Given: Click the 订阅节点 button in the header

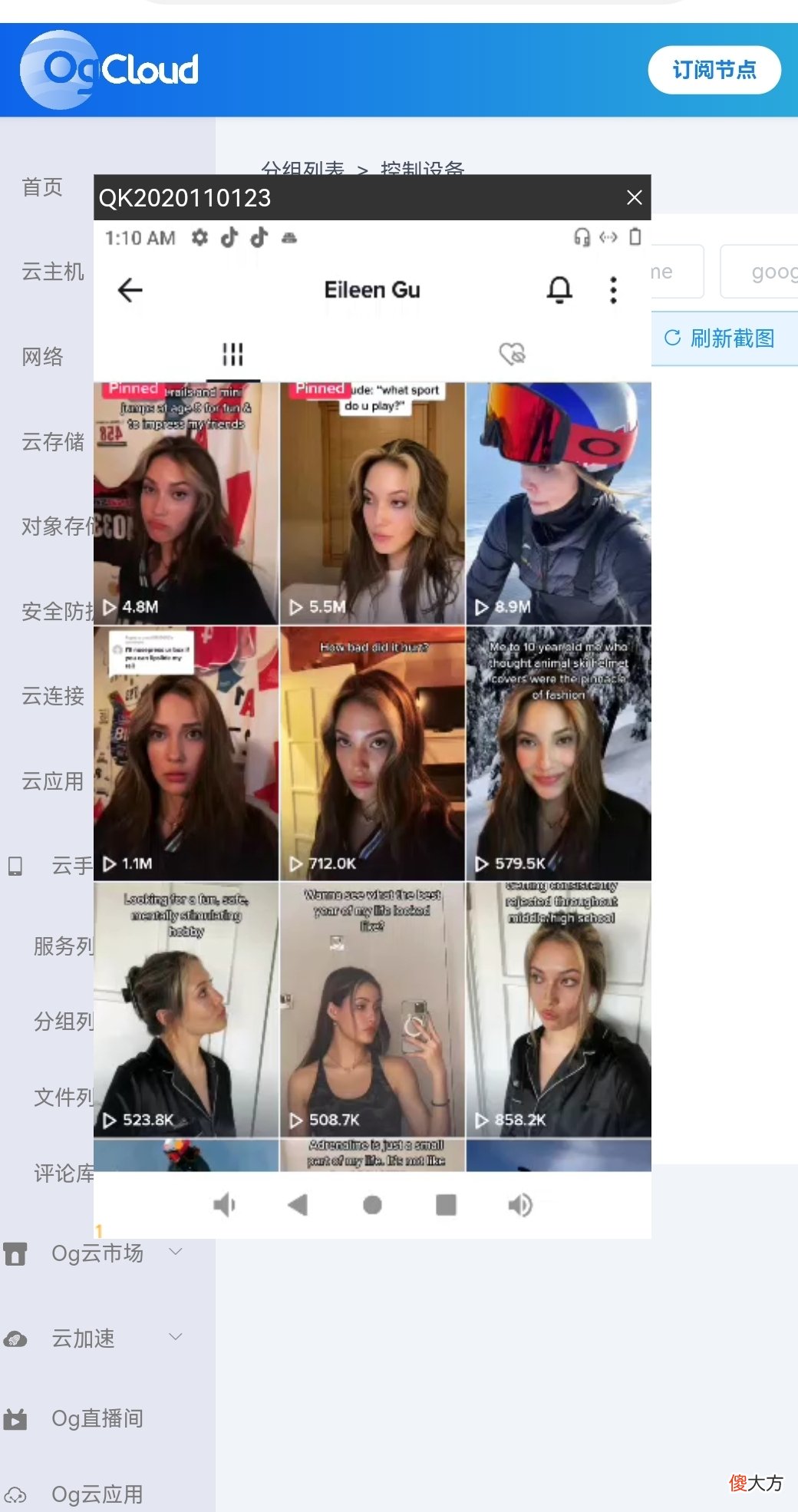Looking at the screenshot, I should click(x=714, y=69).
